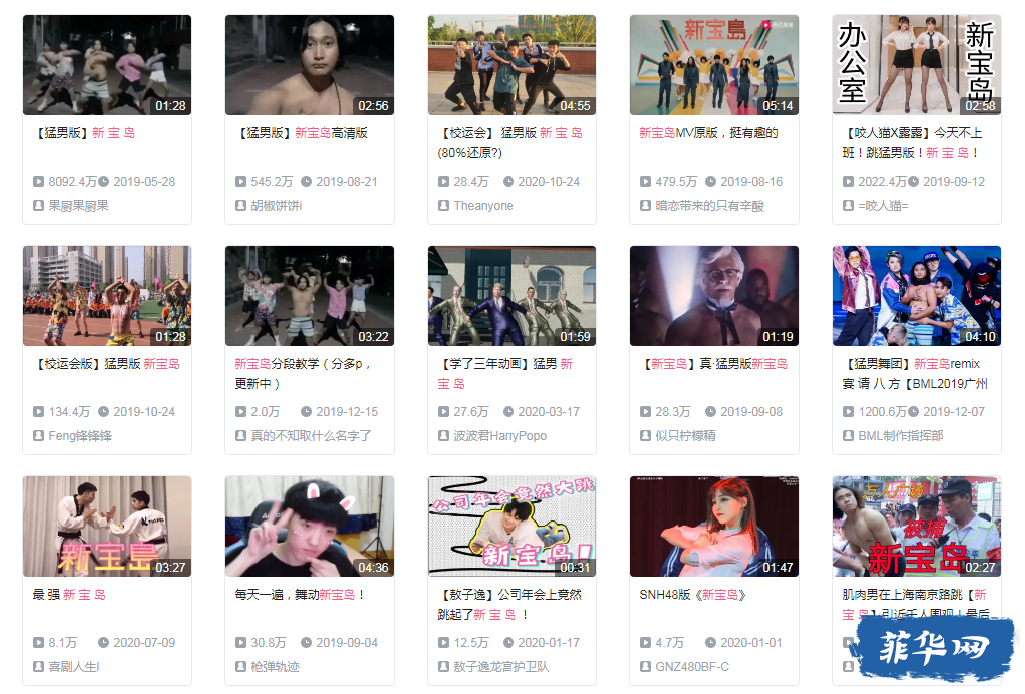Open 【新宝岛】真·猛男版新宝岛 video

pyautogui.click(x=714, y=296)
